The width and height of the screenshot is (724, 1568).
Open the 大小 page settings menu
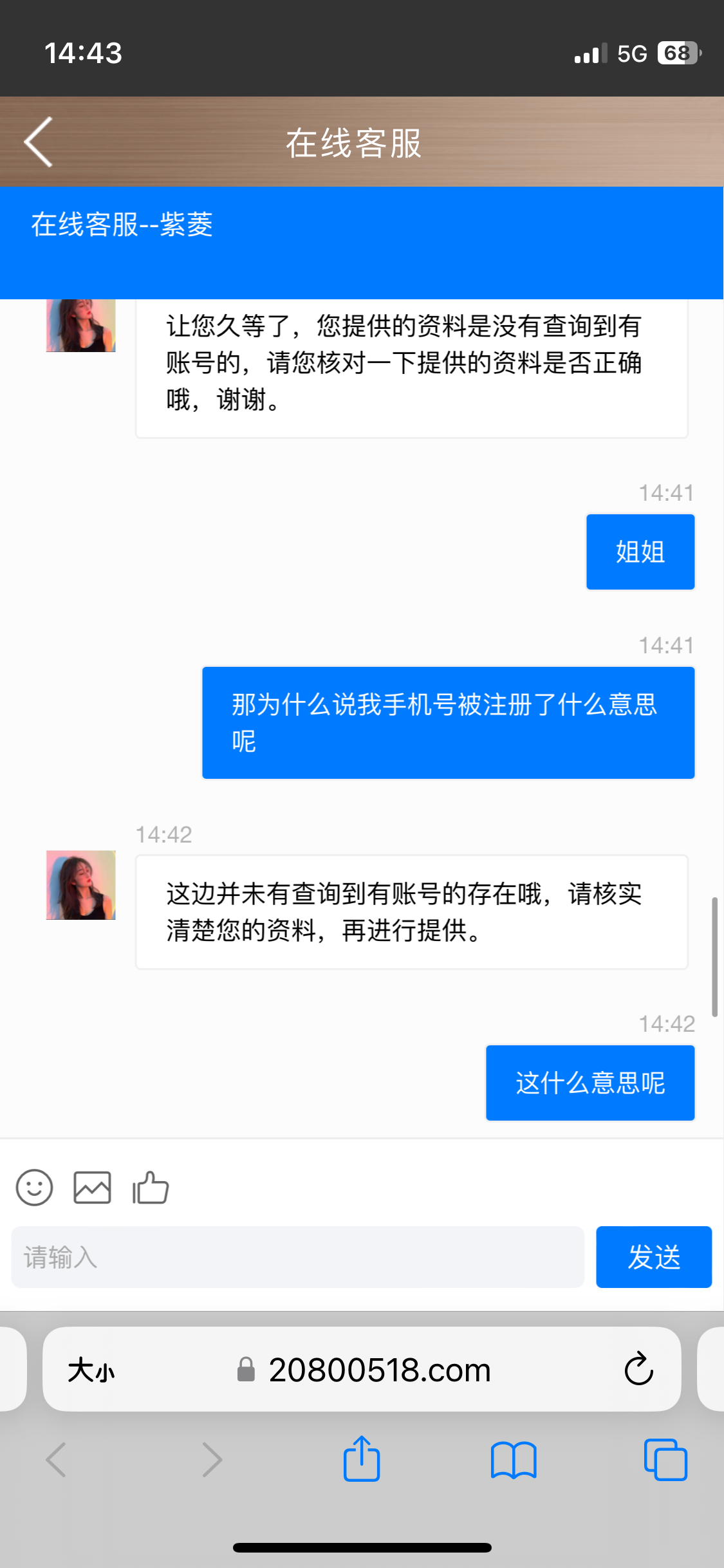(x=91, y=1370)
